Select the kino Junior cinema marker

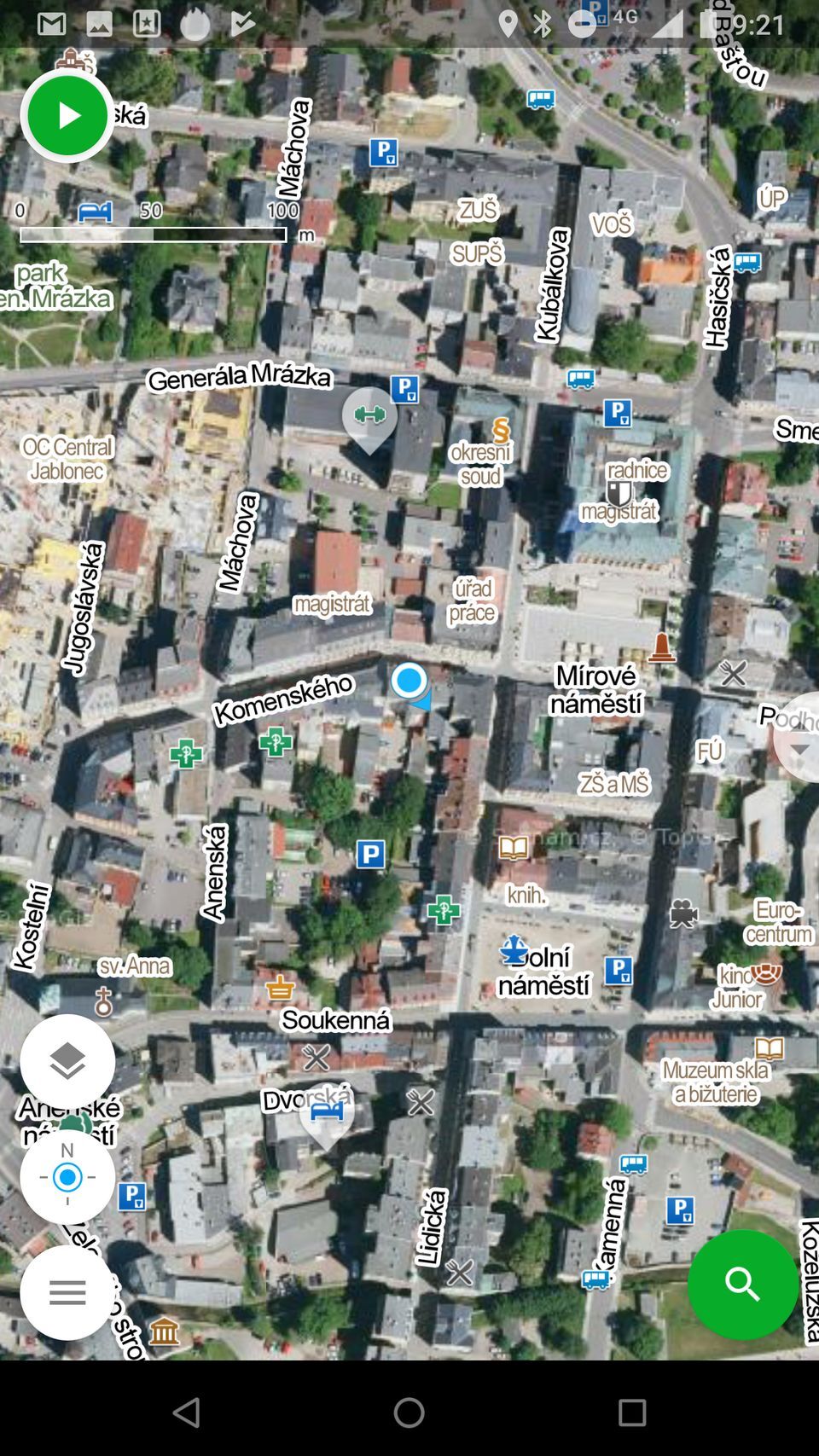tap(766, 972)
